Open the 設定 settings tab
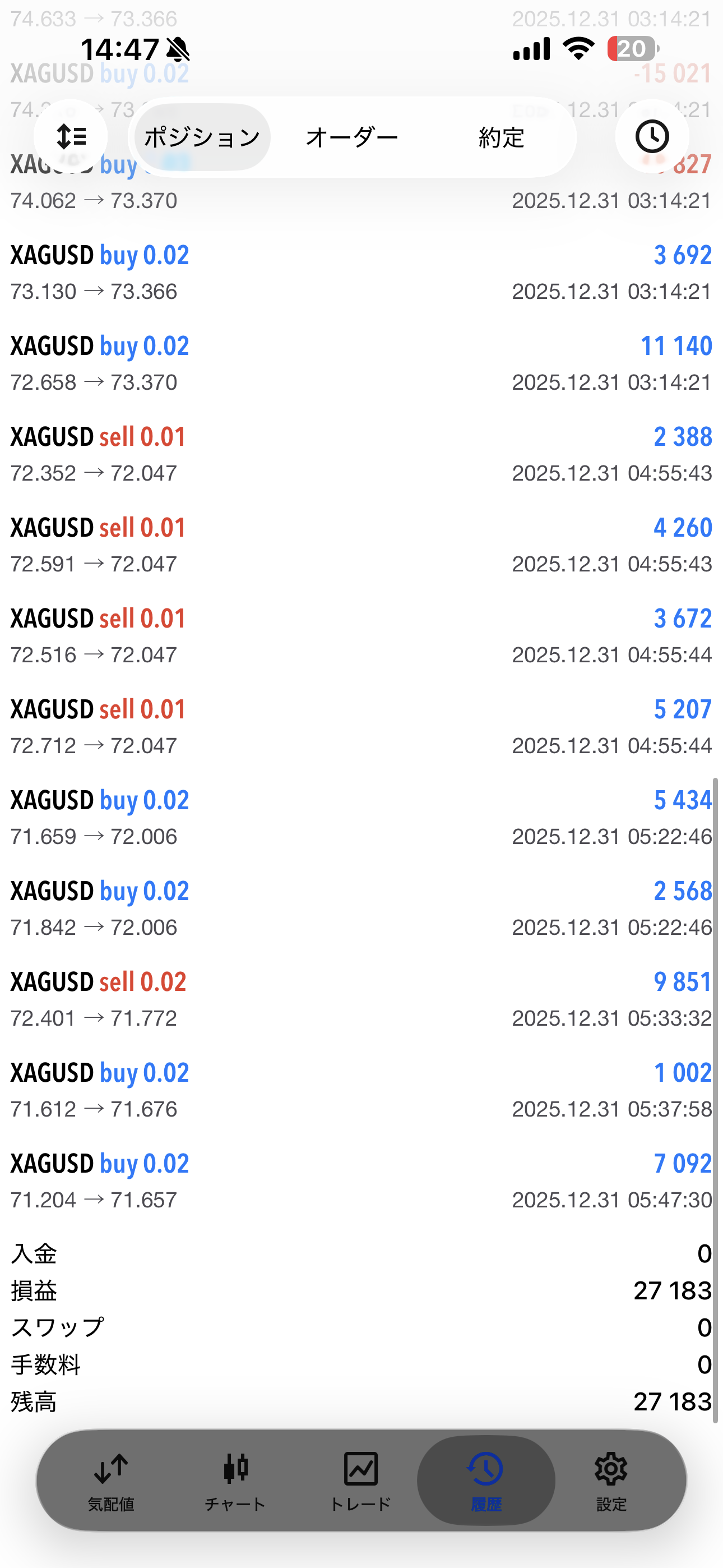723x1568 pixels. pyautogui.click(x=610, y=1481)
